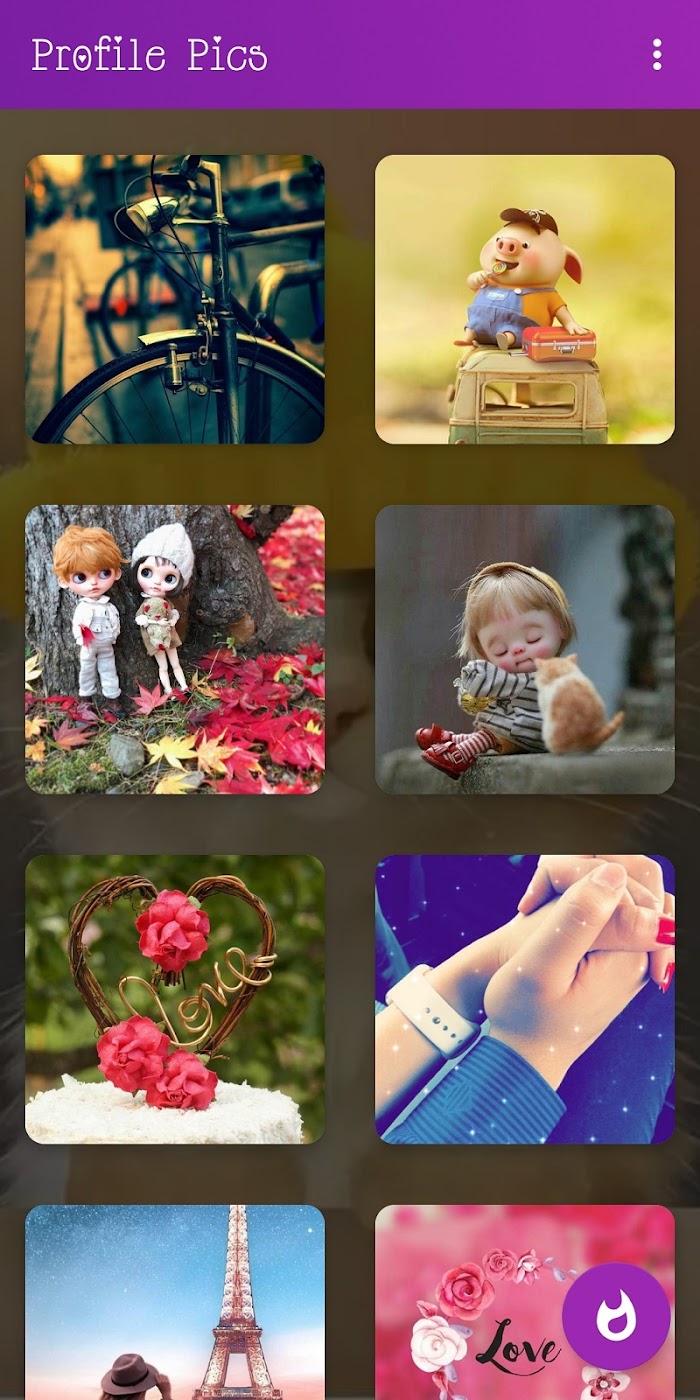700x1400 pixels.
Task: Open the Eiffel Tower picture
Action: 175,1302
